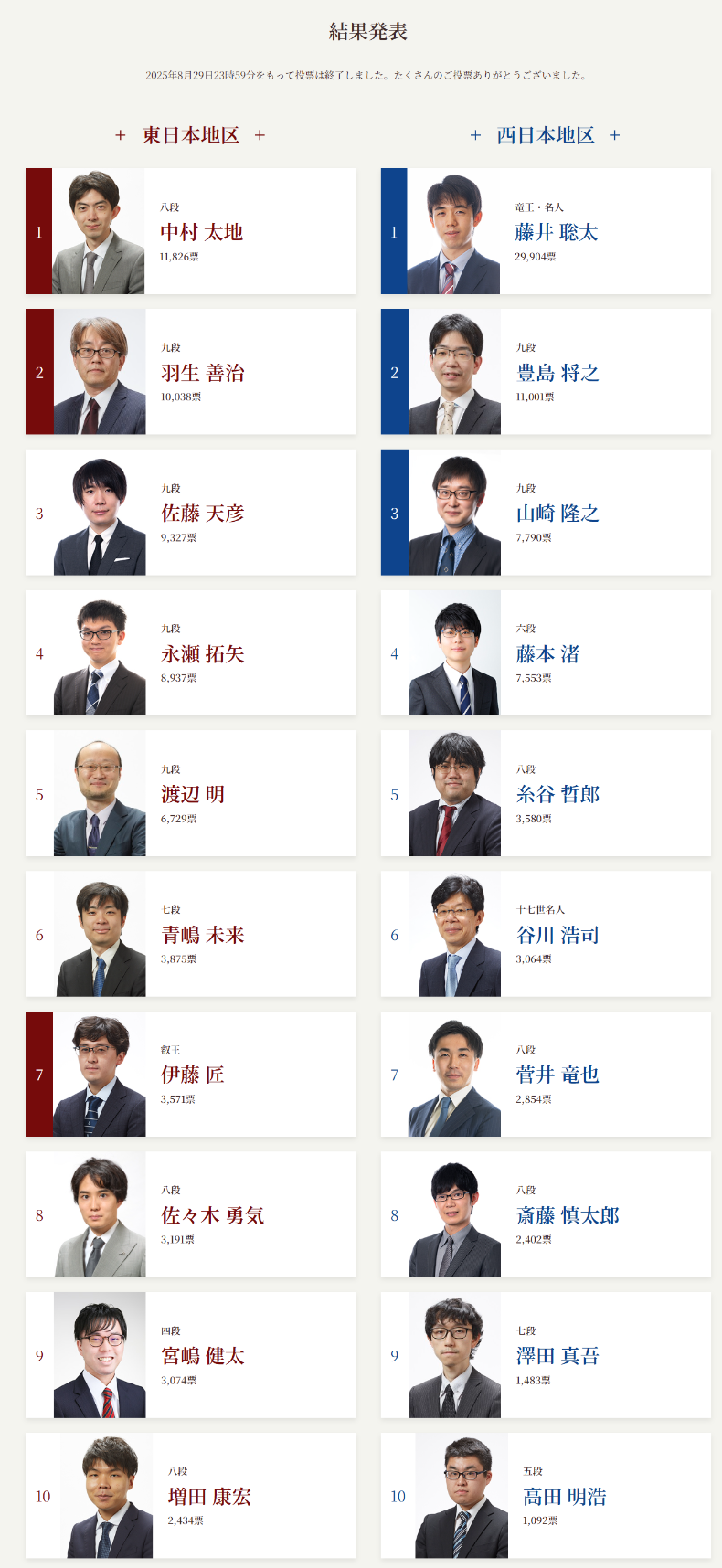Viewport: 722px width, 1568px height.
Task: Select the 山崎 隆之 card
Action: point(546,513)
